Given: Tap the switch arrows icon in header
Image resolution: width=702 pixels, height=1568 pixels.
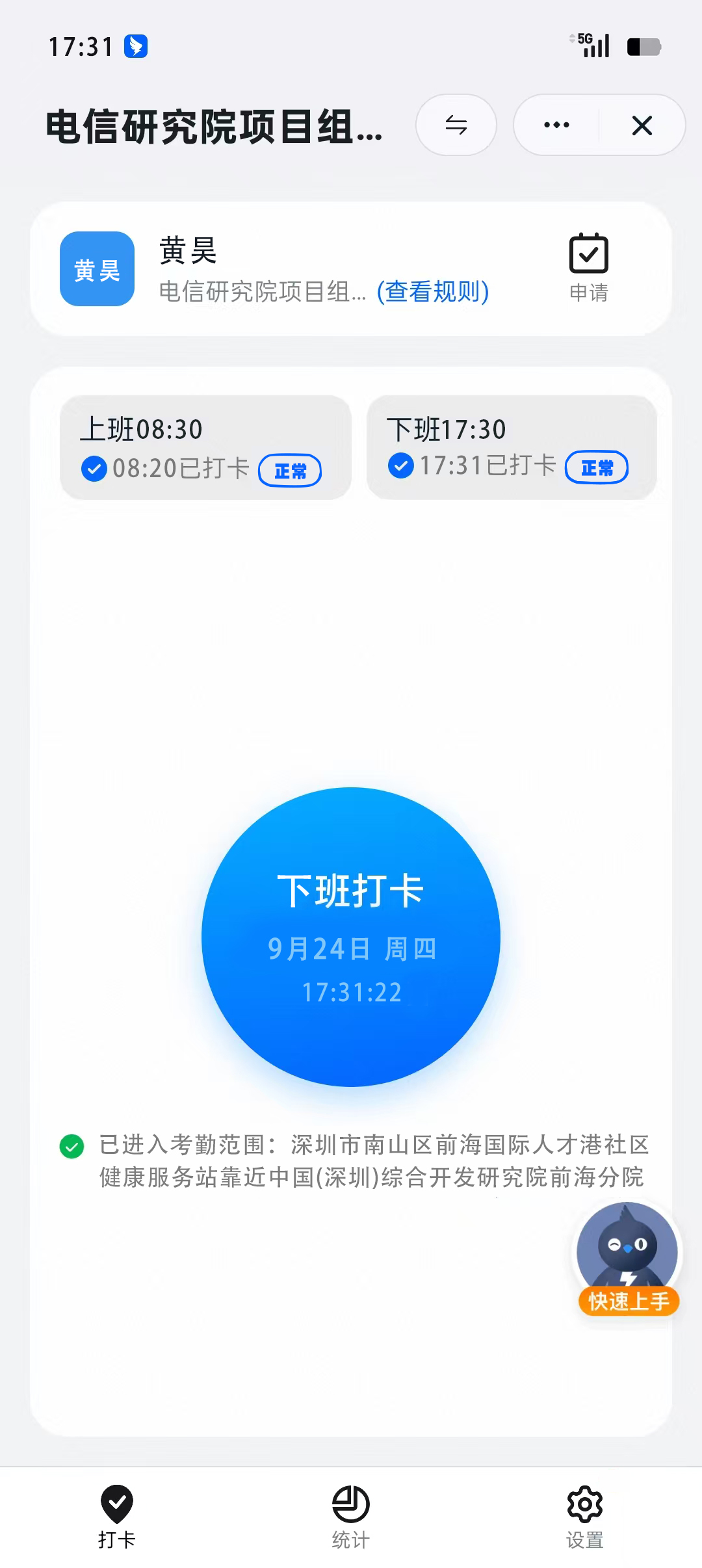Looking at the screenshot, I should click(456, 125).
